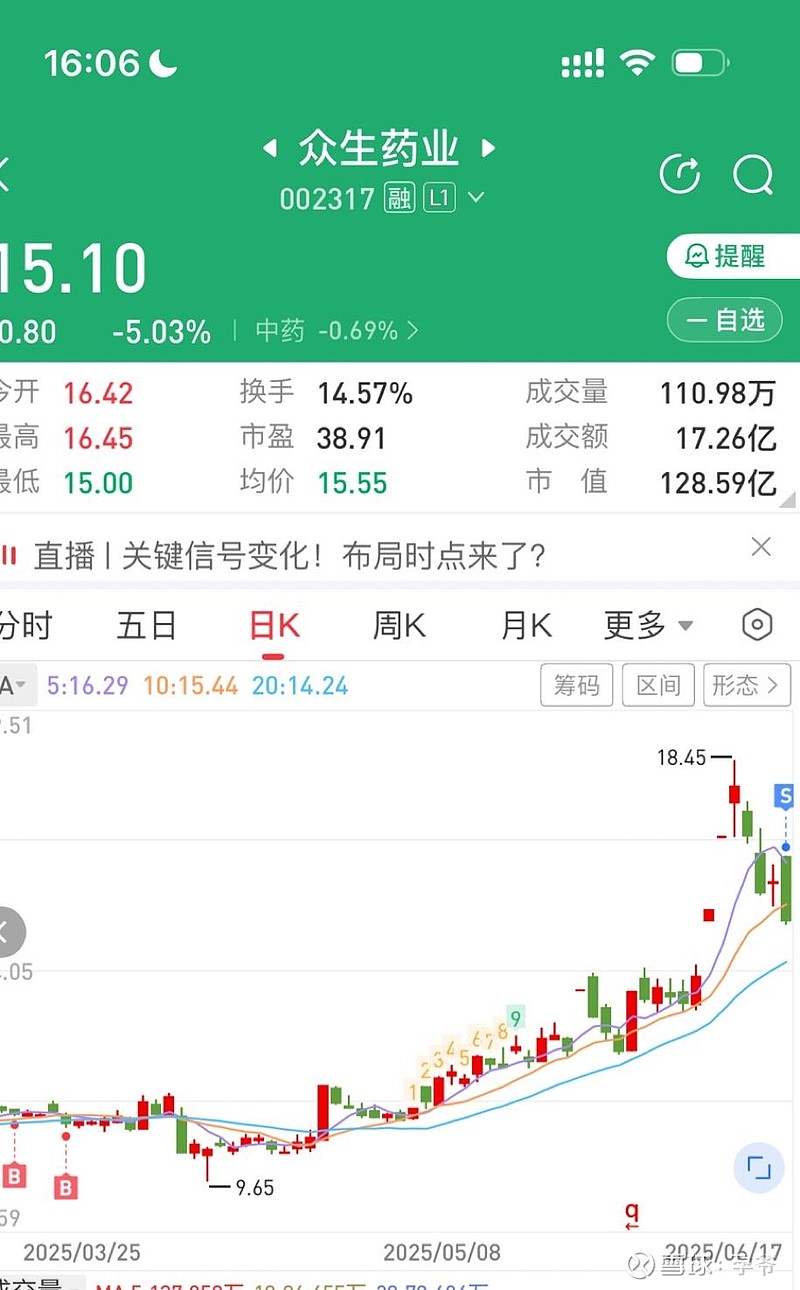The height and width of the screenshot is (1290, 800).
Task: Open chart settings hexagon icon
Action: (757, 626)
